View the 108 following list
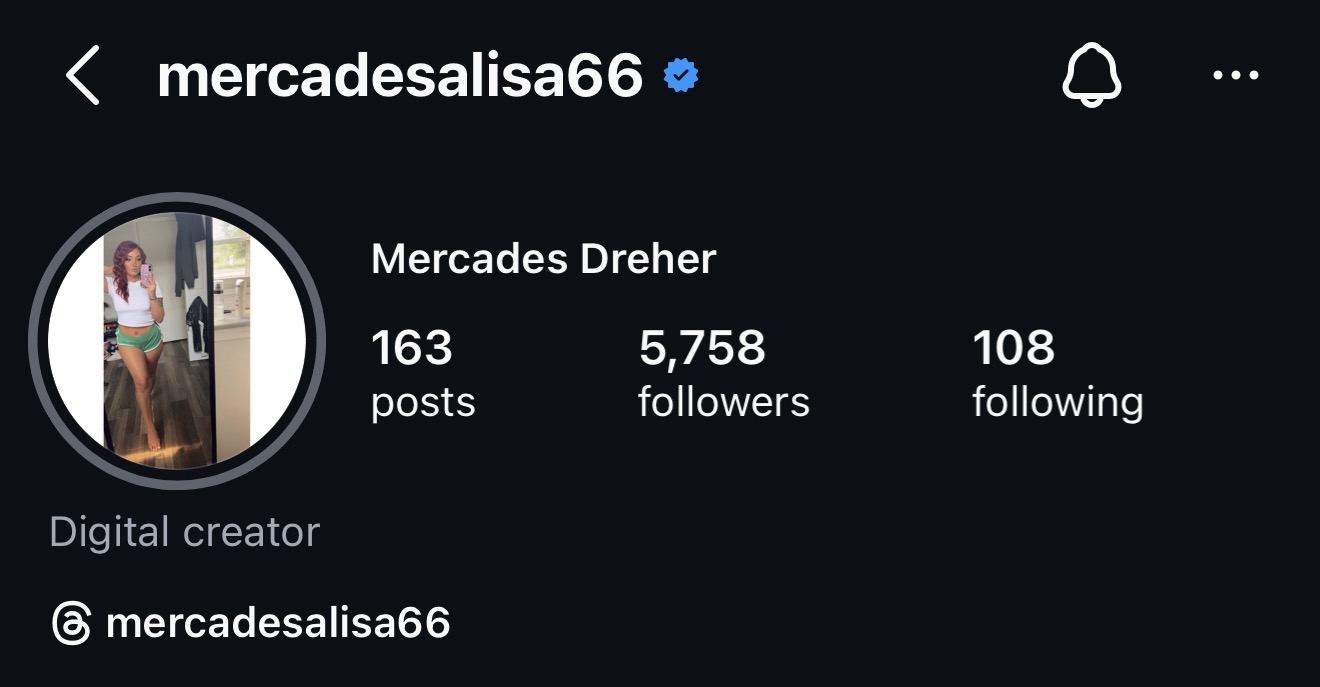1320x687 pixels. coord(1057,373)
